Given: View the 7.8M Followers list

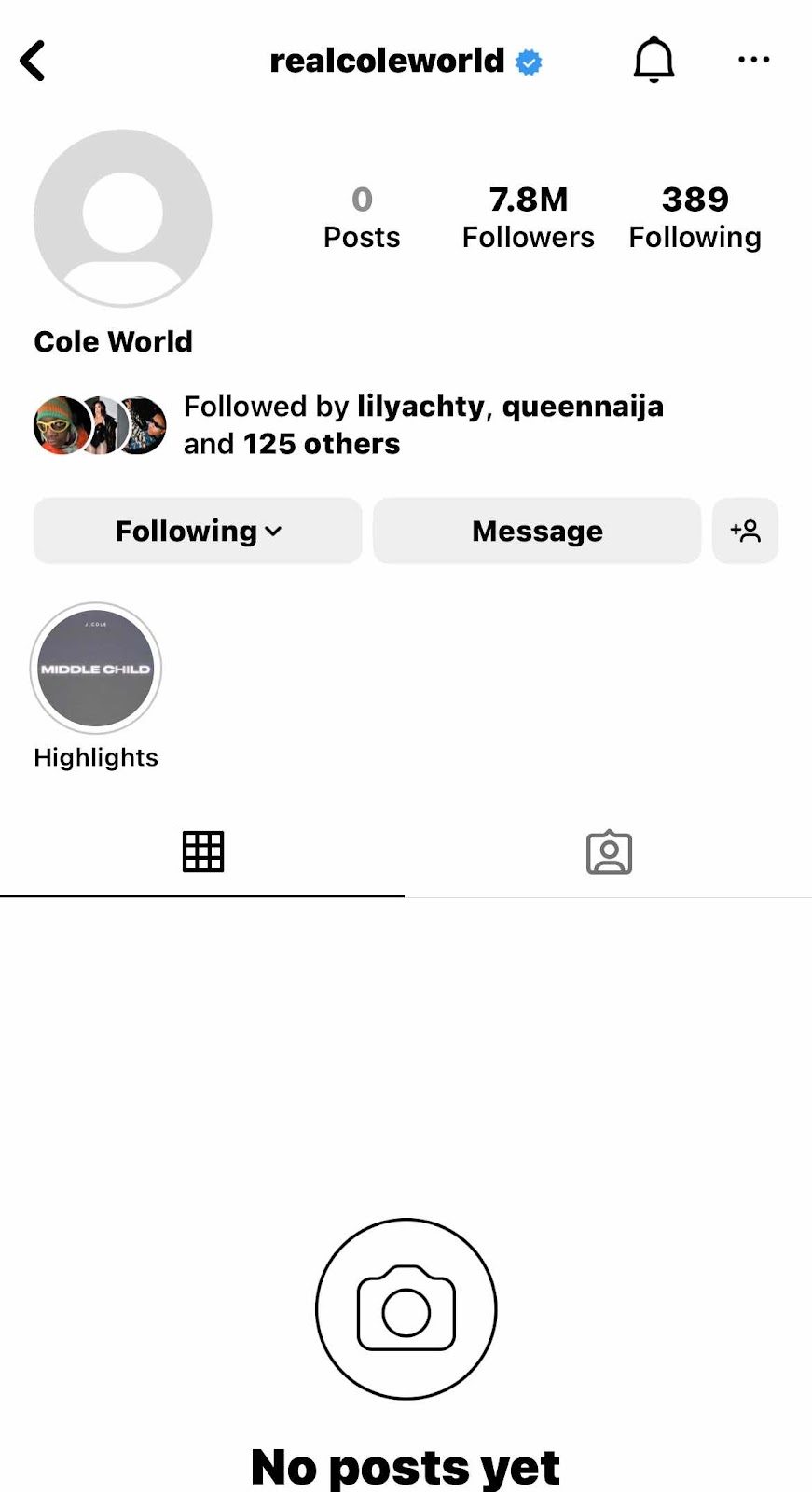Looking at the screenshot, I should [x=528, y=217].
